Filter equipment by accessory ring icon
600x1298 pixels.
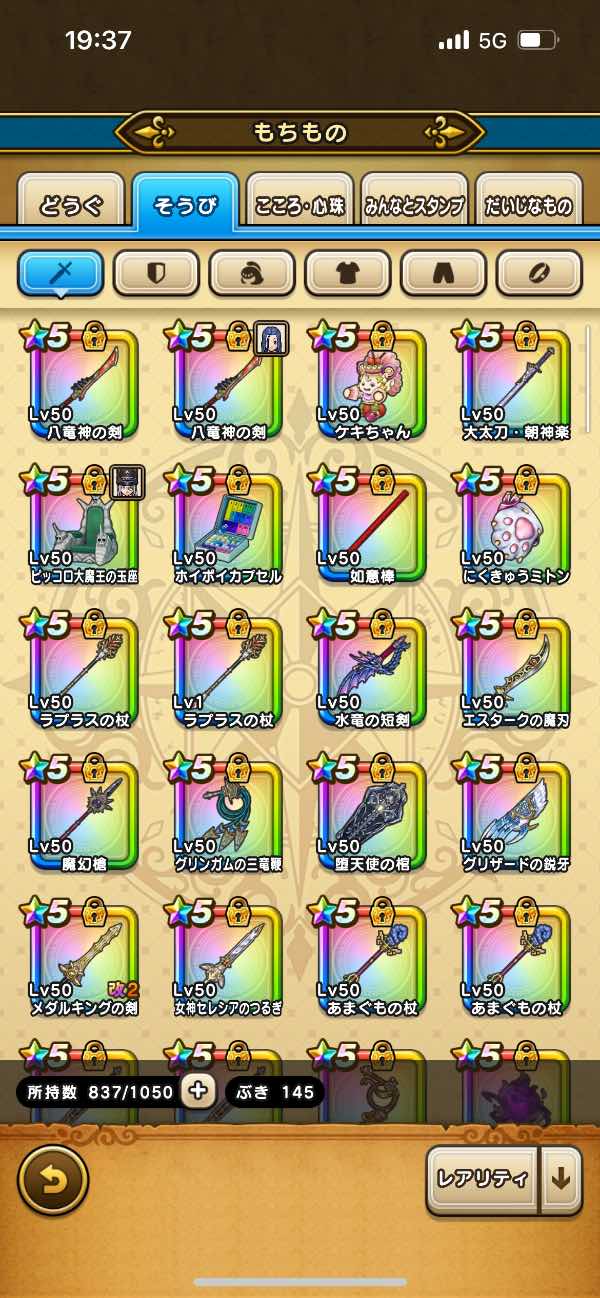539,272
